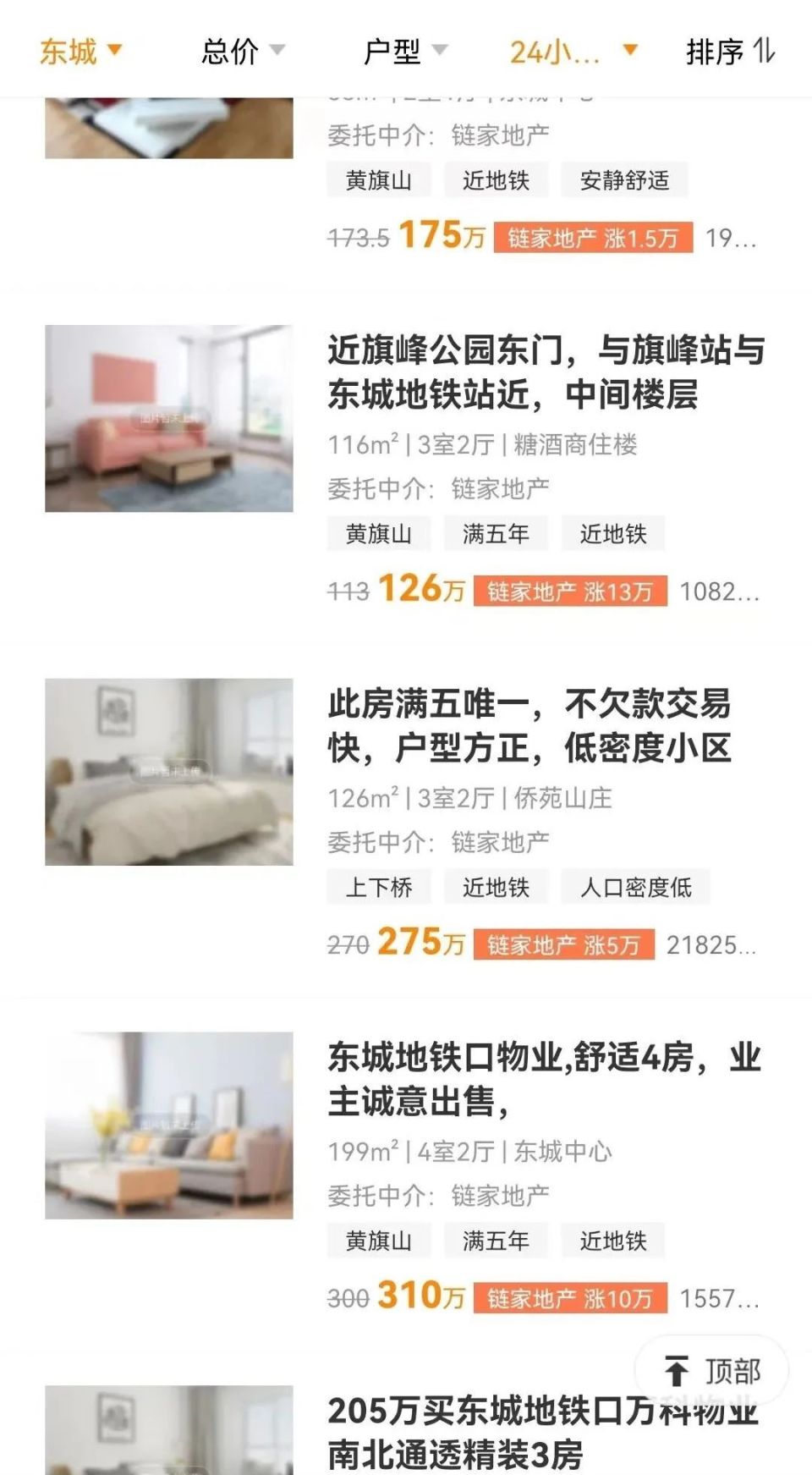Open the 旗峰公园东门 listing
Screen dimensions: 812x1475
click(x=546, y=371)
